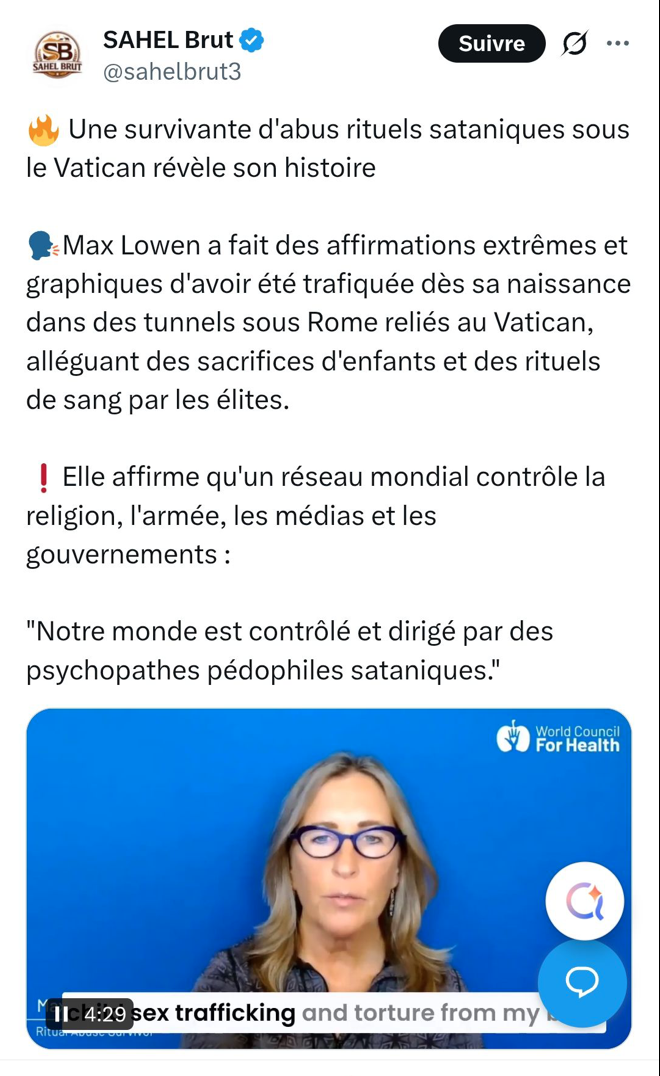The height and width of the screenshot is (1076, 660).
Task: Open the floating Grok assistant button
Action: pyautogui.click(x=584, y=901)
